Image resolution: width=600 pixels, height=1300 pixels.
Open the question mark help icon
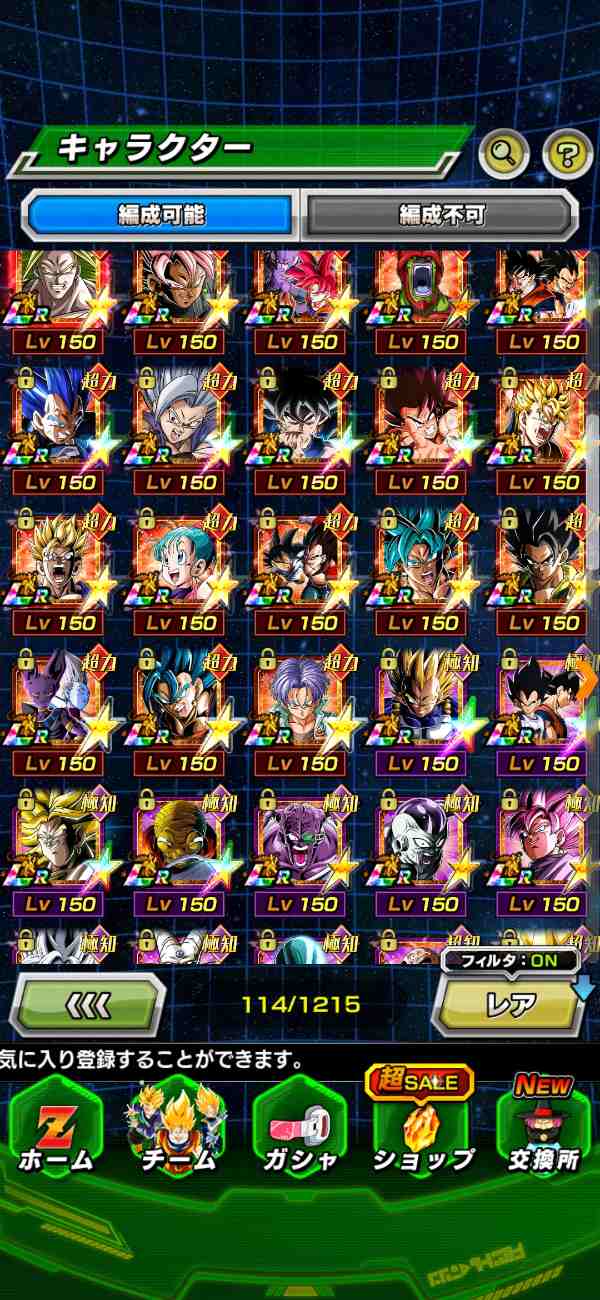click(567, 153)
